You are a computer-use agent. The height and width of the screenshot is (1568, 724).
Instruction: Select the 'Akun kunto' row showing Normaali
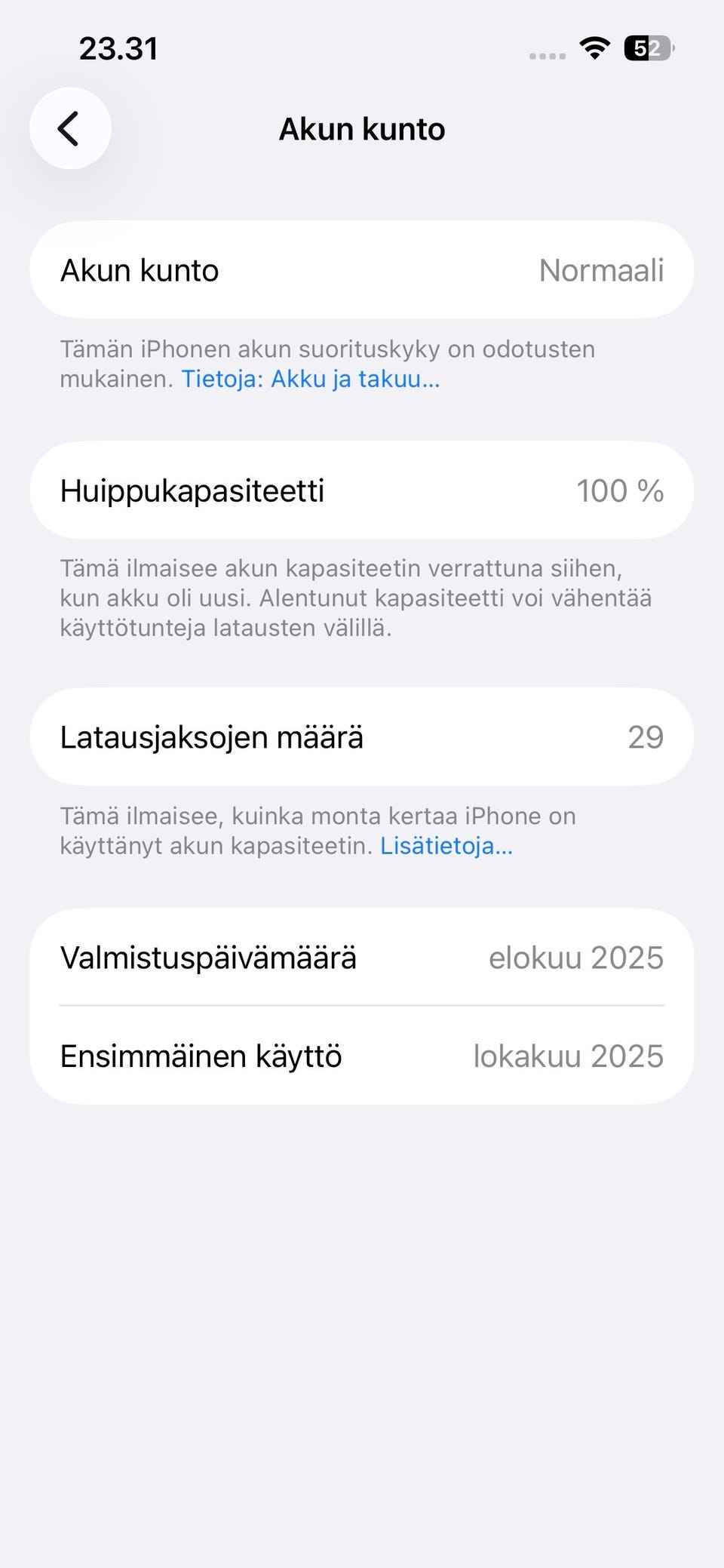362,269
